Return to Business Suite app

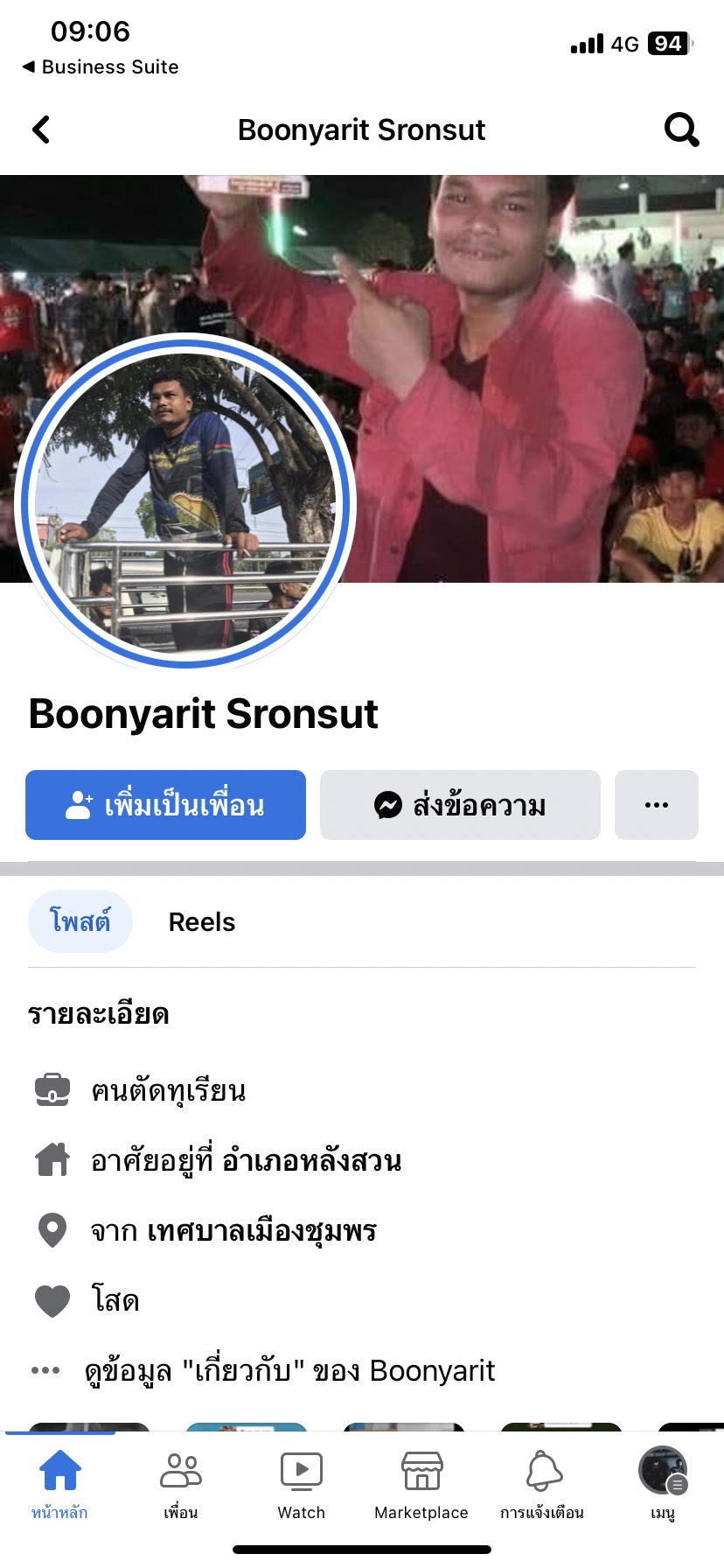tap(101, 66)
